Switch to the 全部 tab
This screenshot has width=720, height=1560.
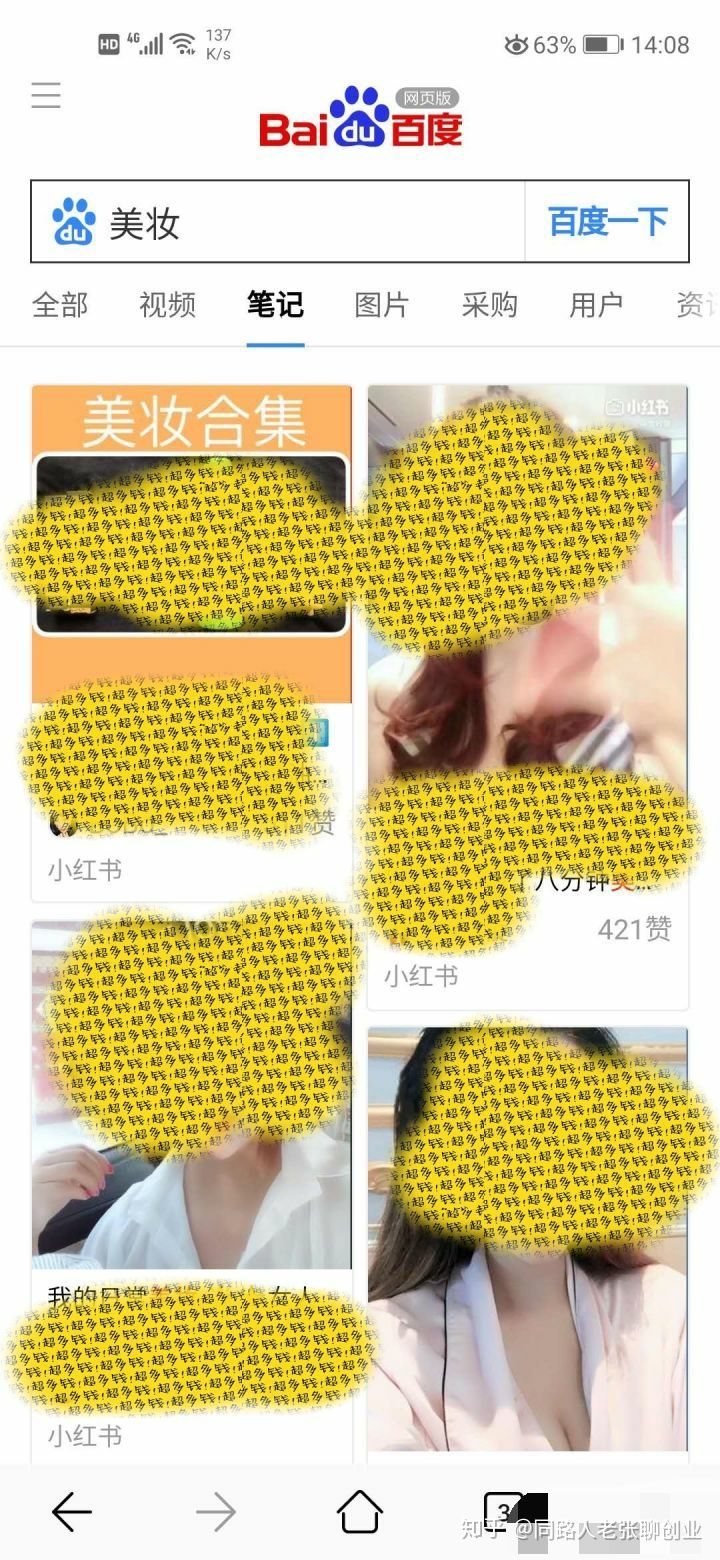click(x=60, y=305)
